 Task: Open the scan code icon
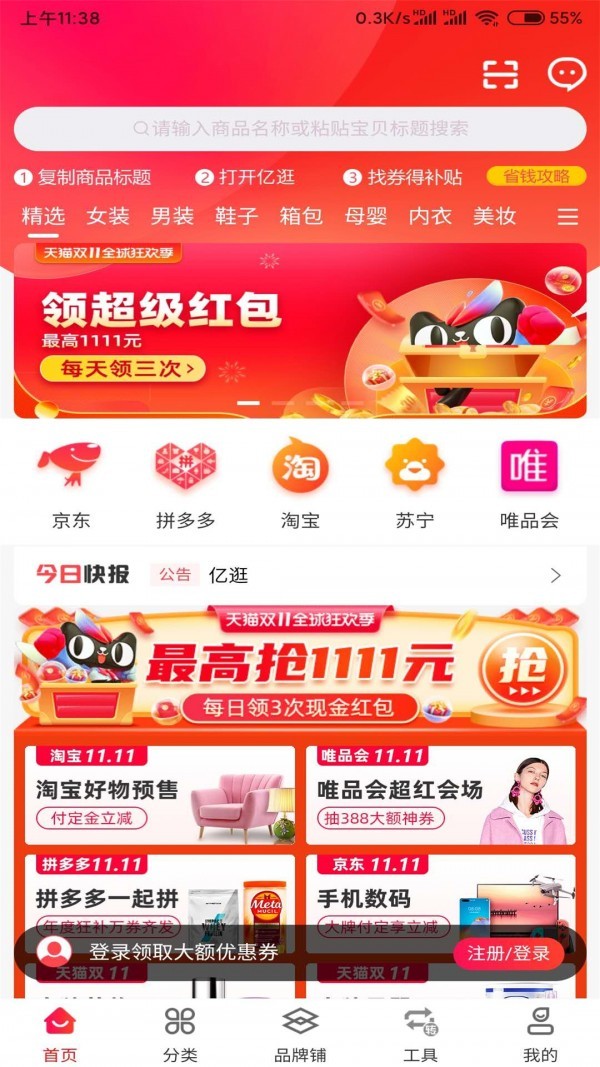pyautogui.click(x=500, y=74)
